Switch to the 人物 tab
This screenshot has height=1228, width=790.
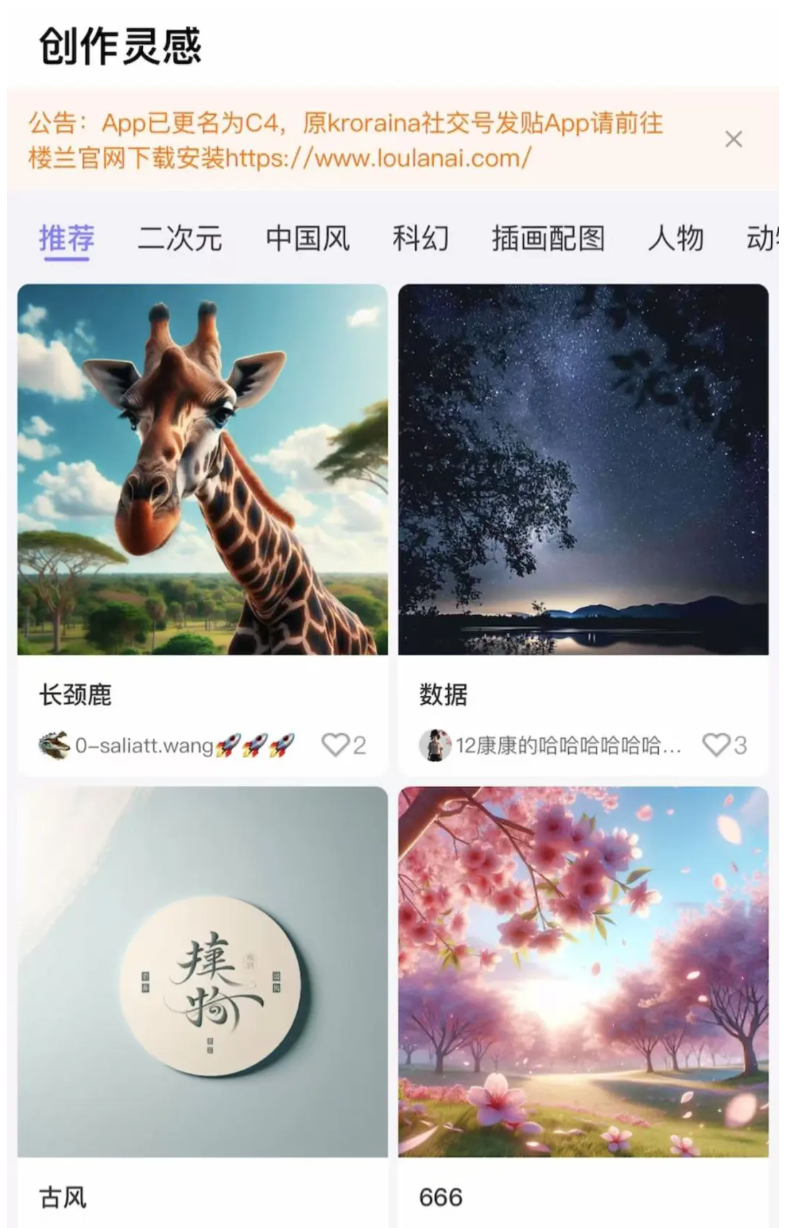(x=675, y=239)
